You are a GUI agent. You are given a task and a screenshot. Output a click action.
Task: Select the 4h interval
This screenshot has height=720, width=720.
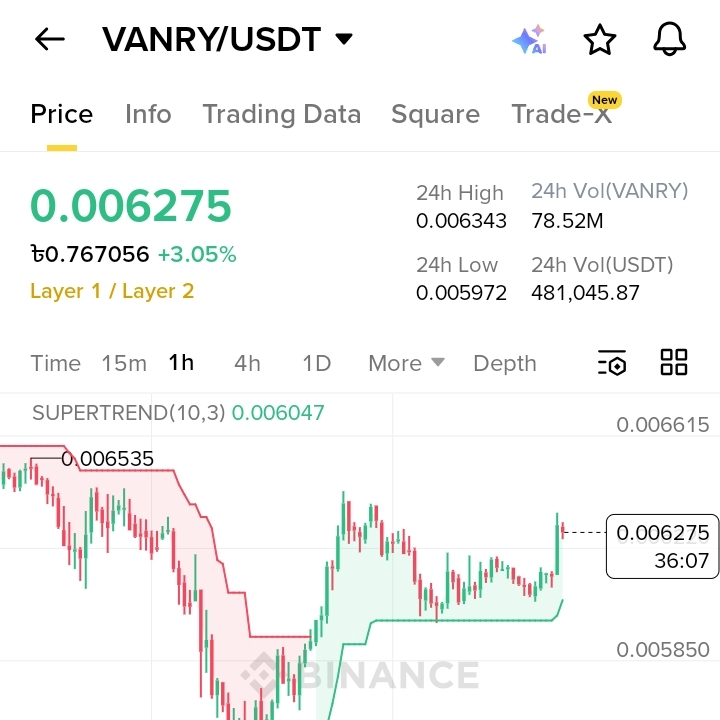click(247, 363)
